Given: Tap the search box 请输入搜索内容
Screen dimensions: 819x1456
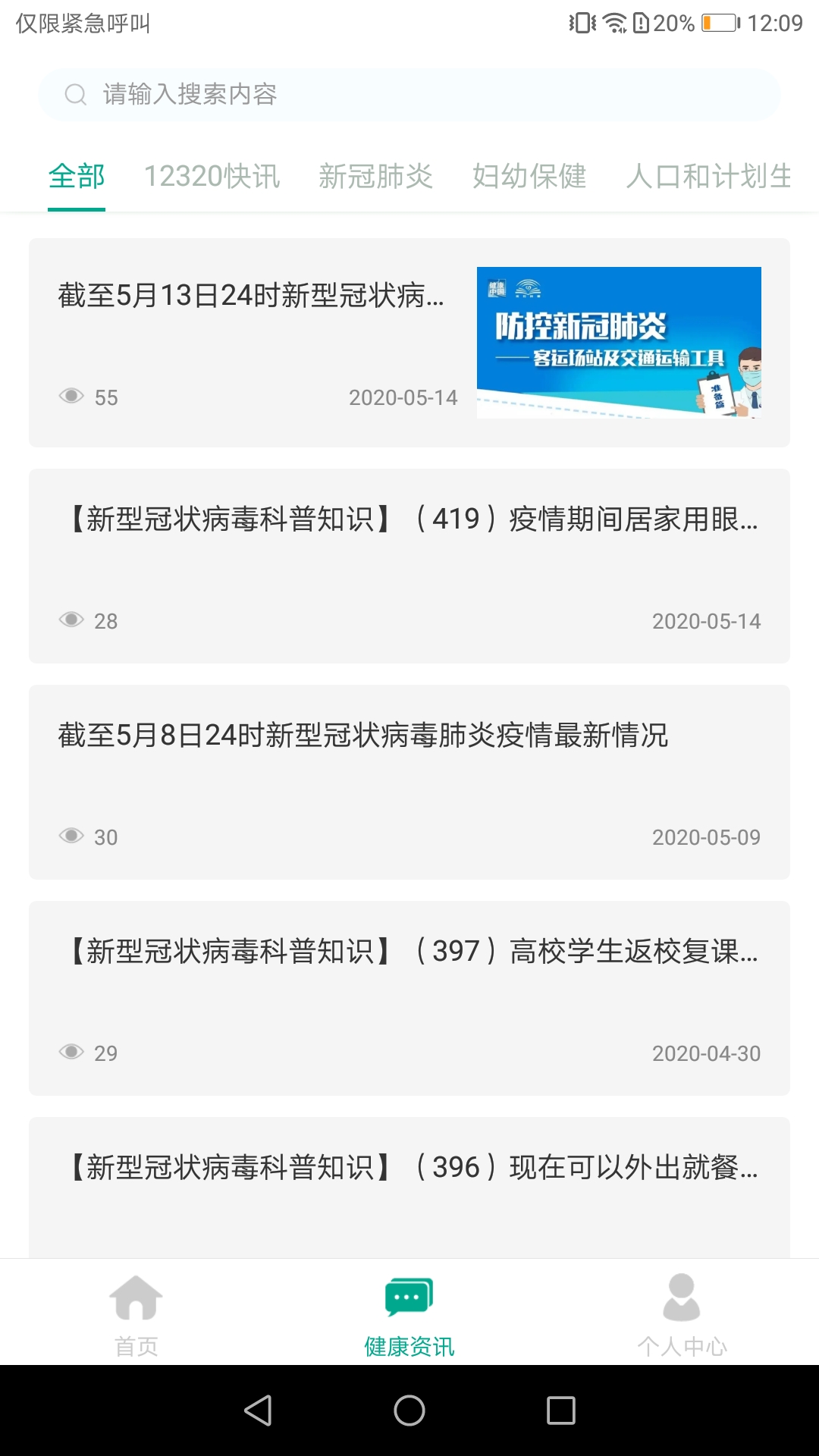Looking at the screenshot, I should pyautogui.click(x=409, y=95).
